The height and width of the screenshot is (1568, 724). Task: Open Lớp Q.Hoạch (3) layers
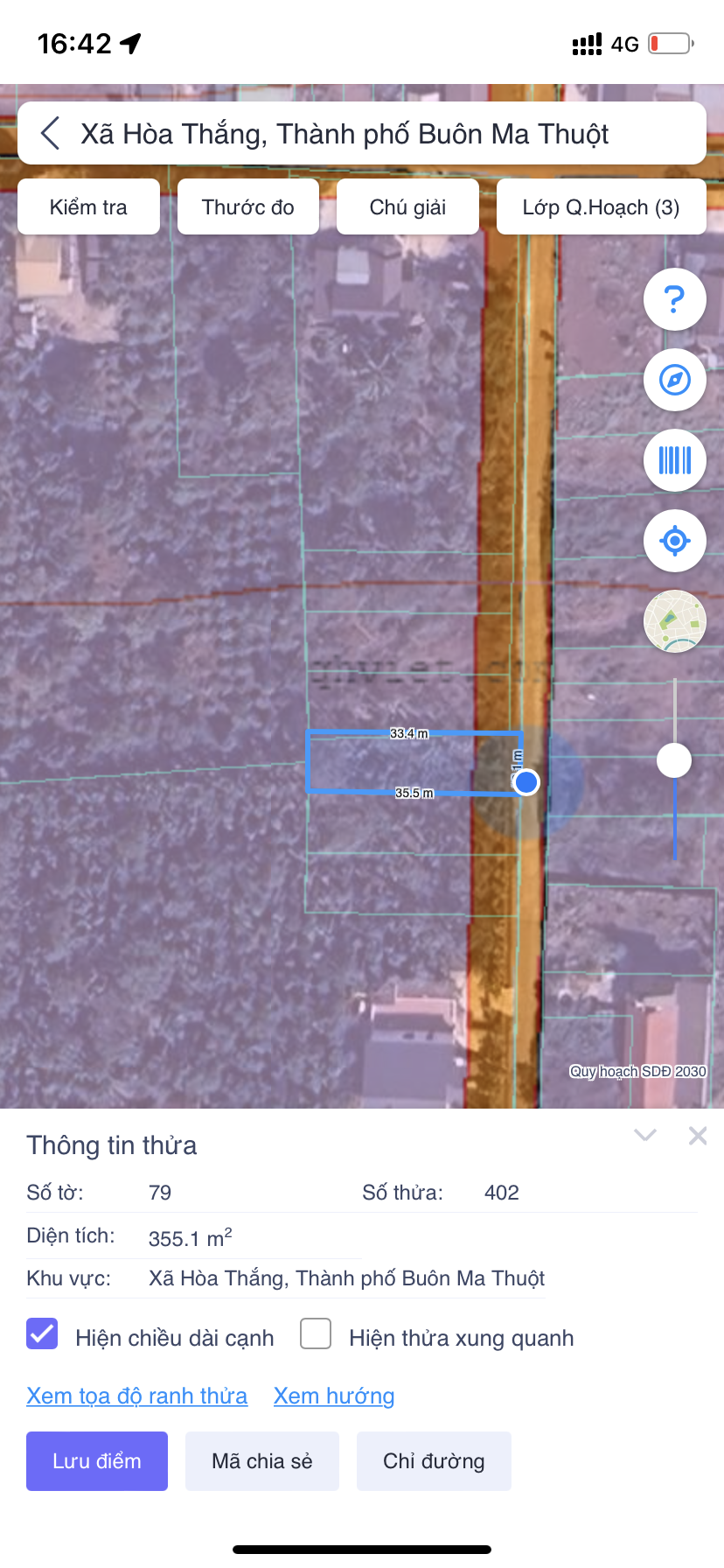[601, 207]
